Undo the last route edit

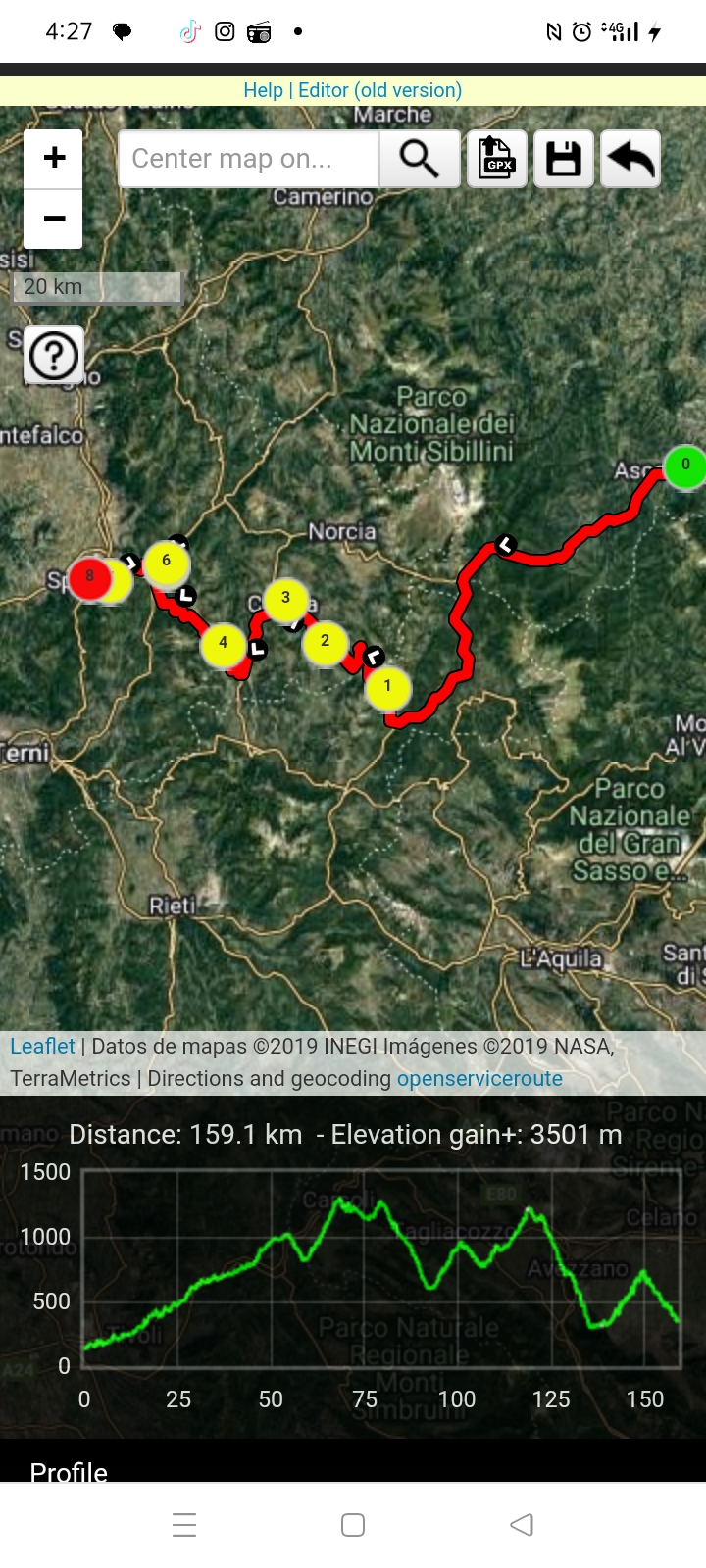[x=630, y=159]
